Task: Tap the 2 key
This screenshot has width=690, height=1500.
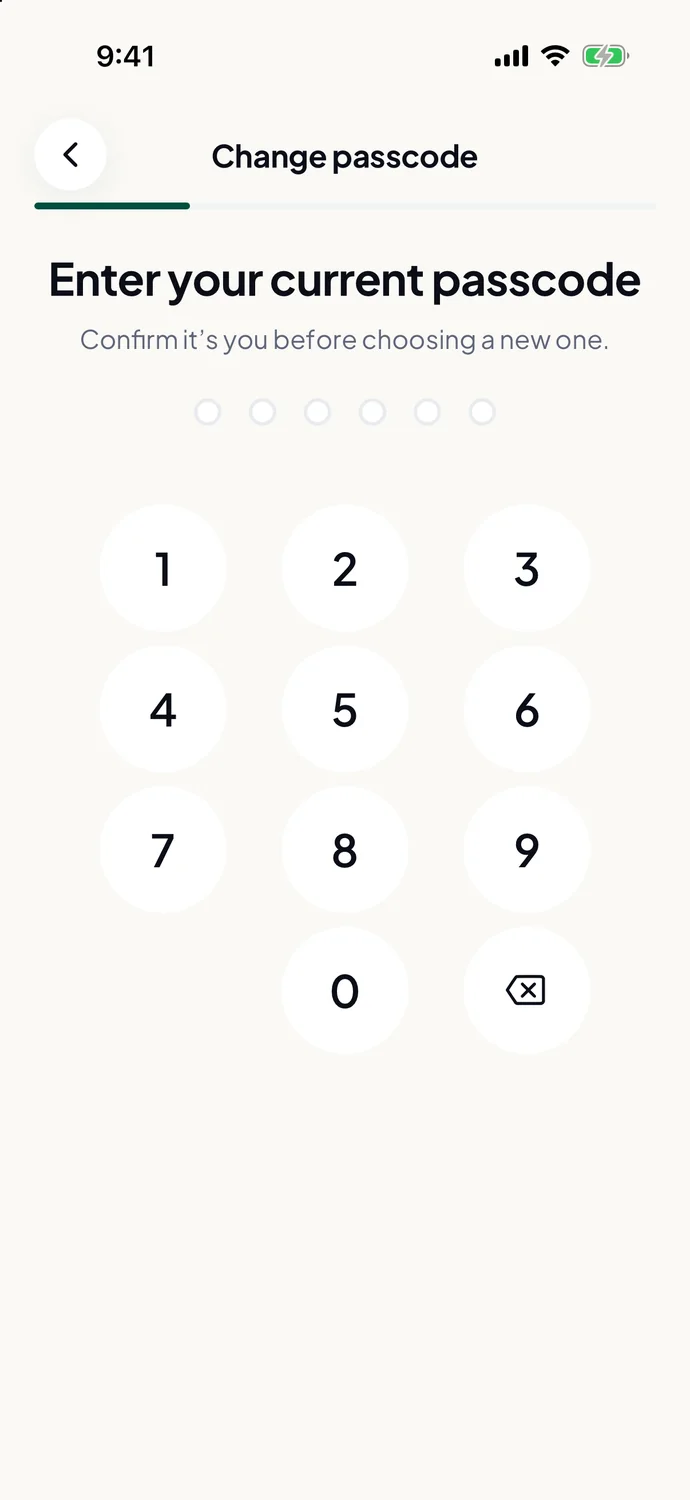Action: [345, 568]
